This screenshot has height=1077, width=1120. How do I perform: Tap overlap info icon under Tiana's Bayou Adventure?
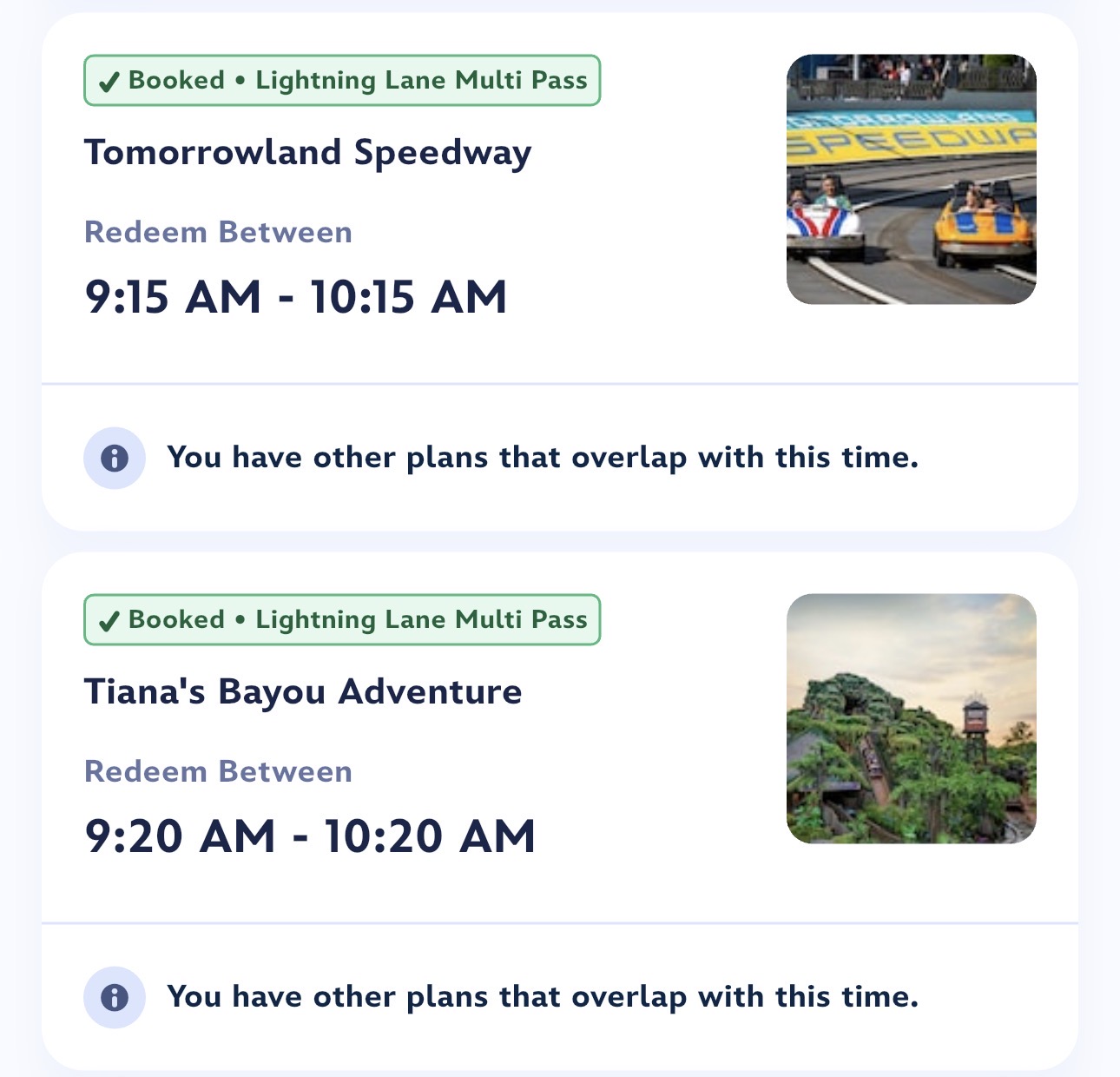[114, 997]
